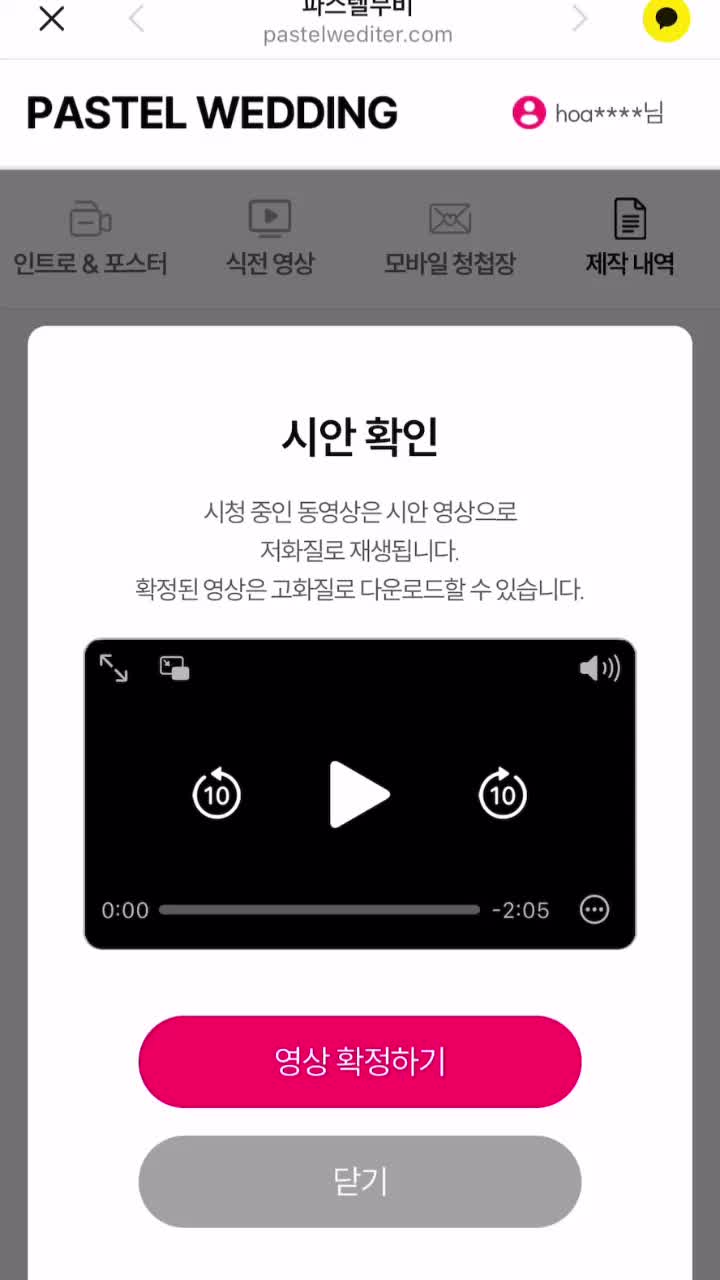Confirm the video with 영상 확정하기

click(360, 1061)
